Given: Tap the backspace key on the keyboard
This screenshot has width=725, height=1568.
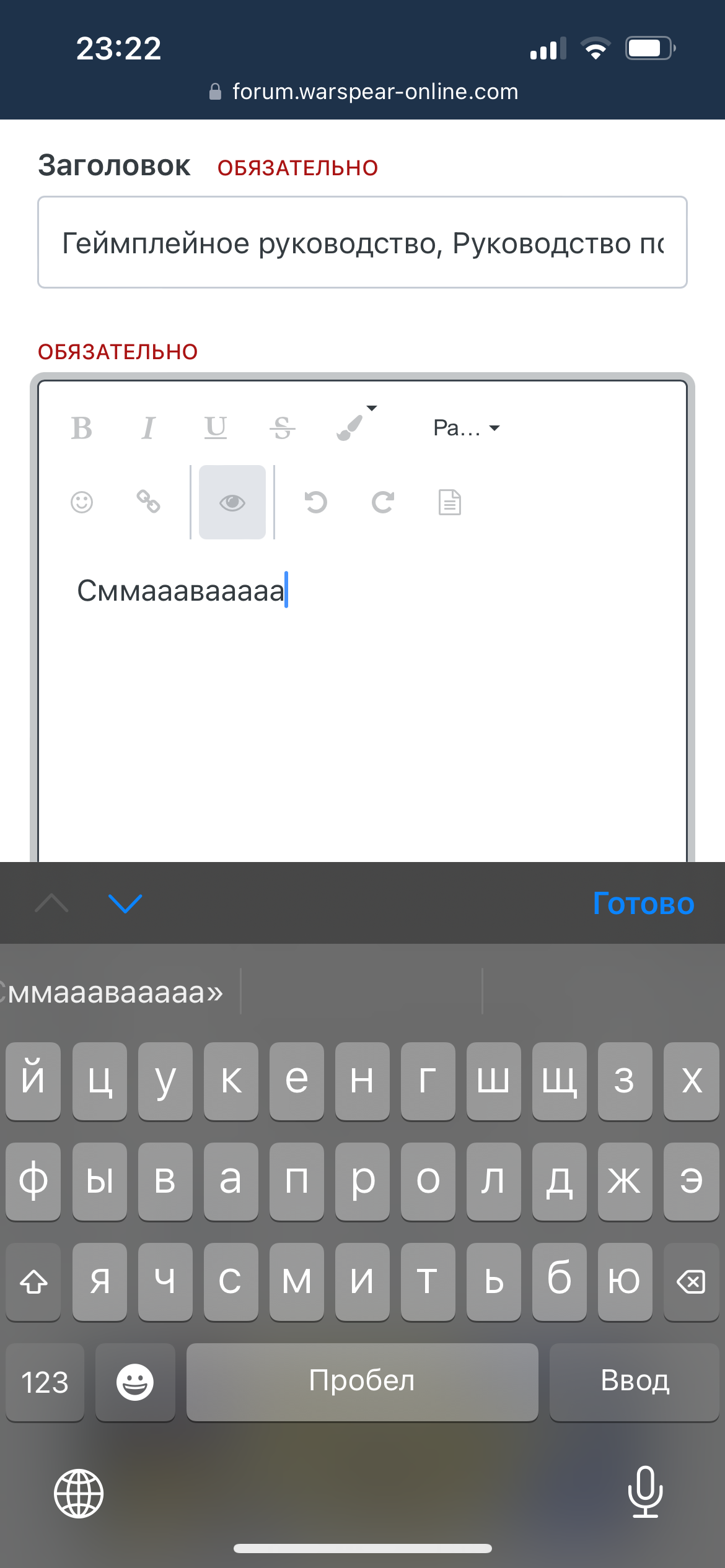Looking at the screenshot, I should [x=691, y=1281].
